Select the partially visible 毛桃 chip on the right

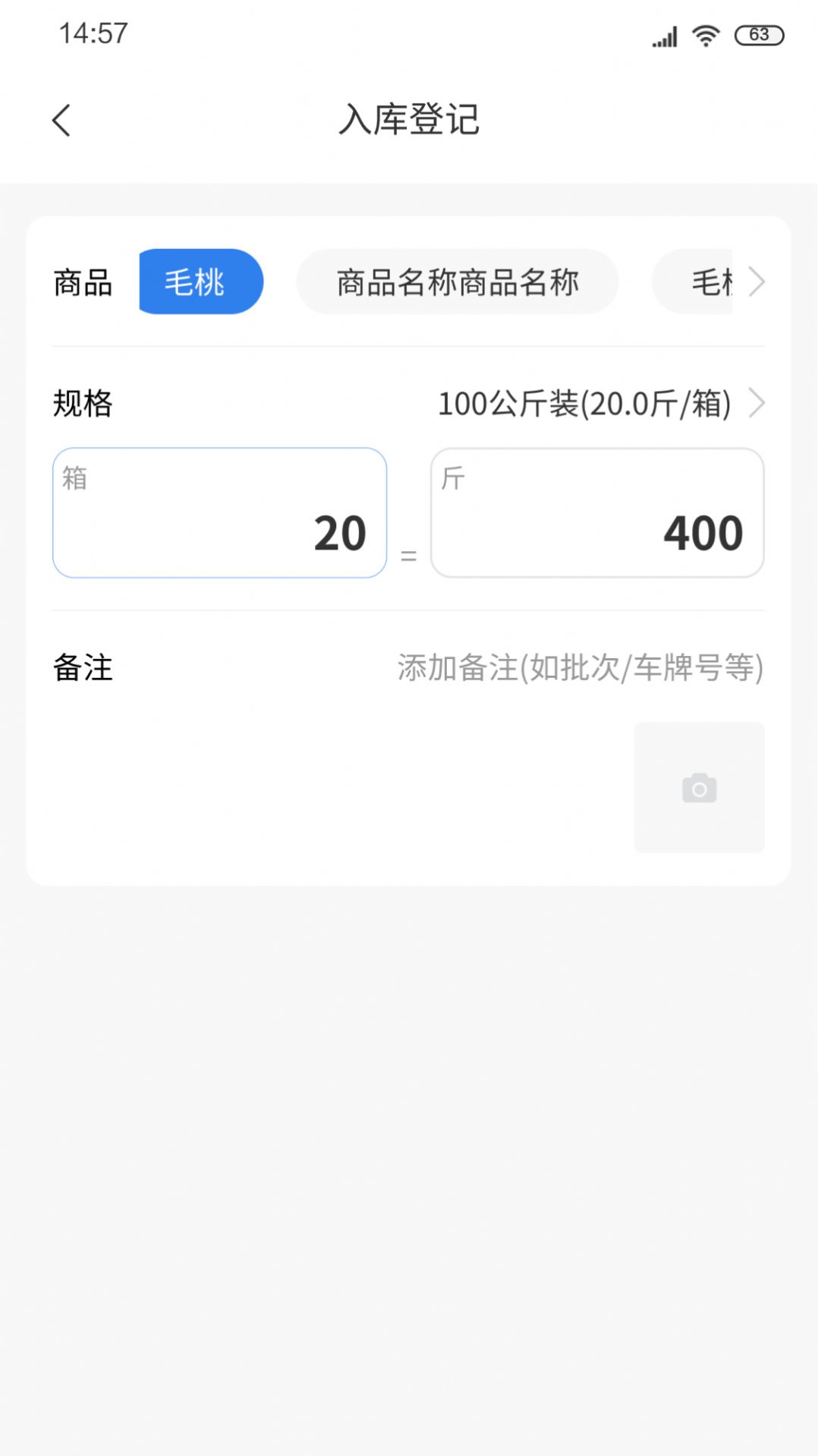click(706, 281)
